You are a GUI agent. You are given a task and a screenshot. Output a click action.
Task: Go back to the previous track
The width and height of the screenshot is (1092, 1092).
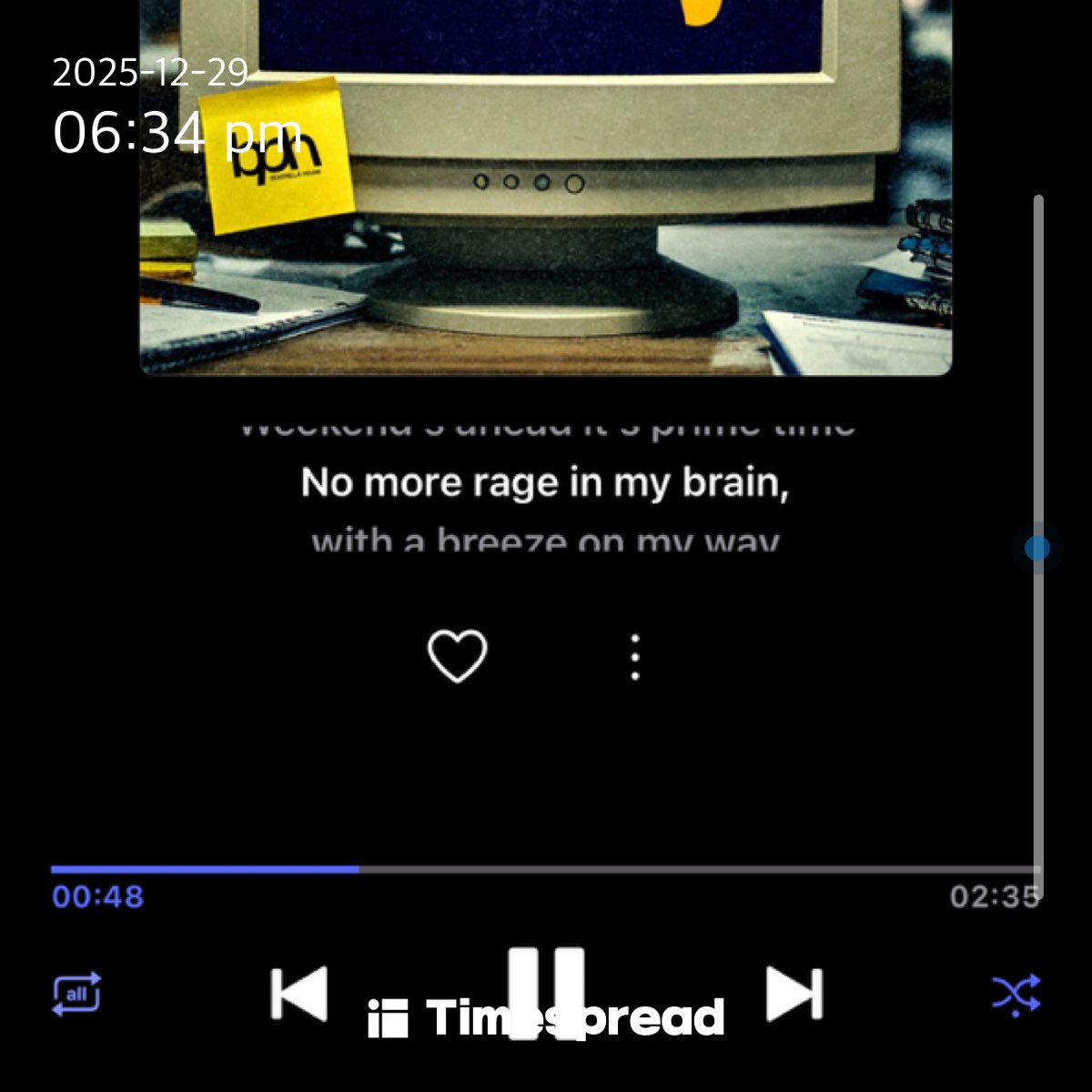click(299, 993)
